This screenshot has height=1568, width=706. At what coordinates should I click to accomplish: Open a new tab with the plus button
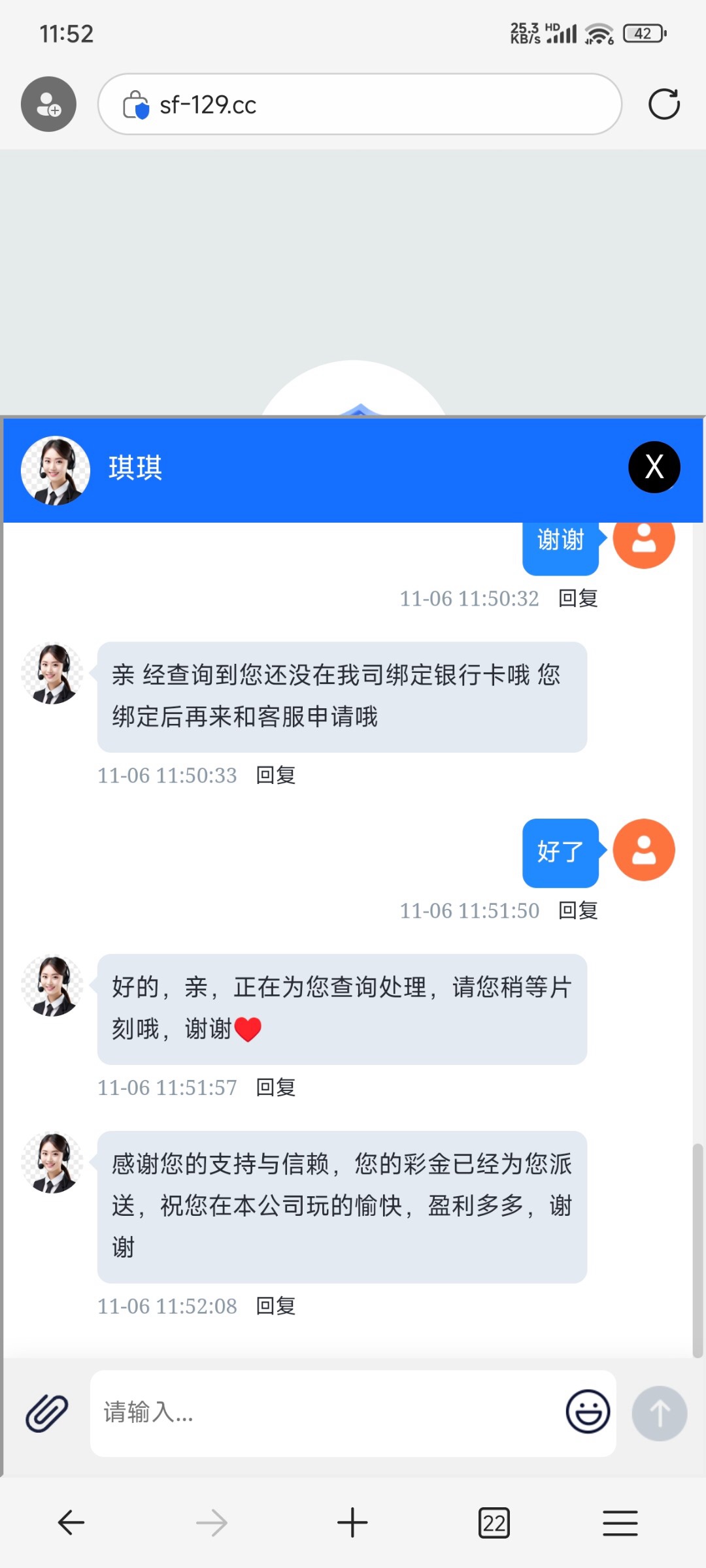pos(353,1522)
